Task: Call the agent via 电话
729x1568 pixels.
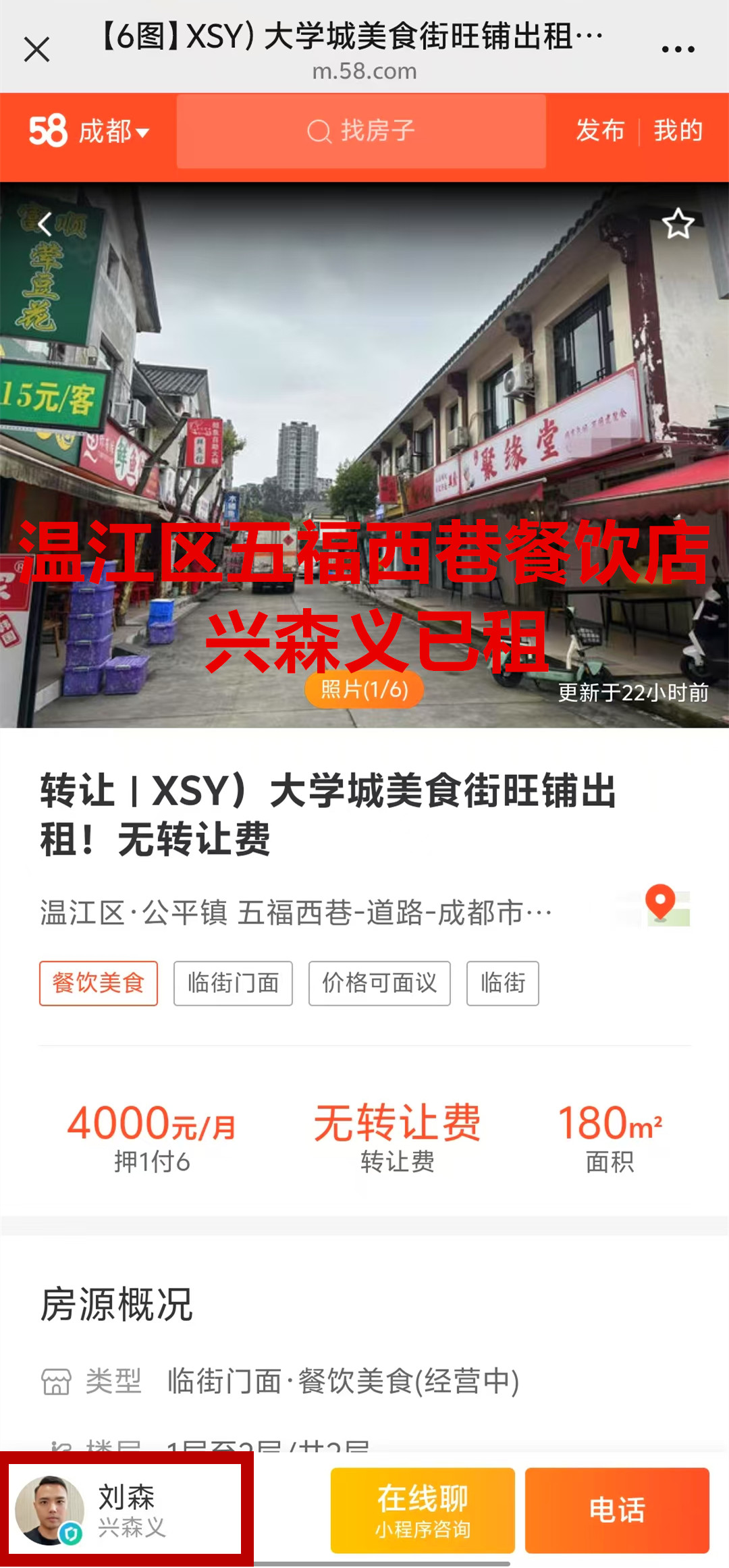Action: click(x=617, y=1511)
